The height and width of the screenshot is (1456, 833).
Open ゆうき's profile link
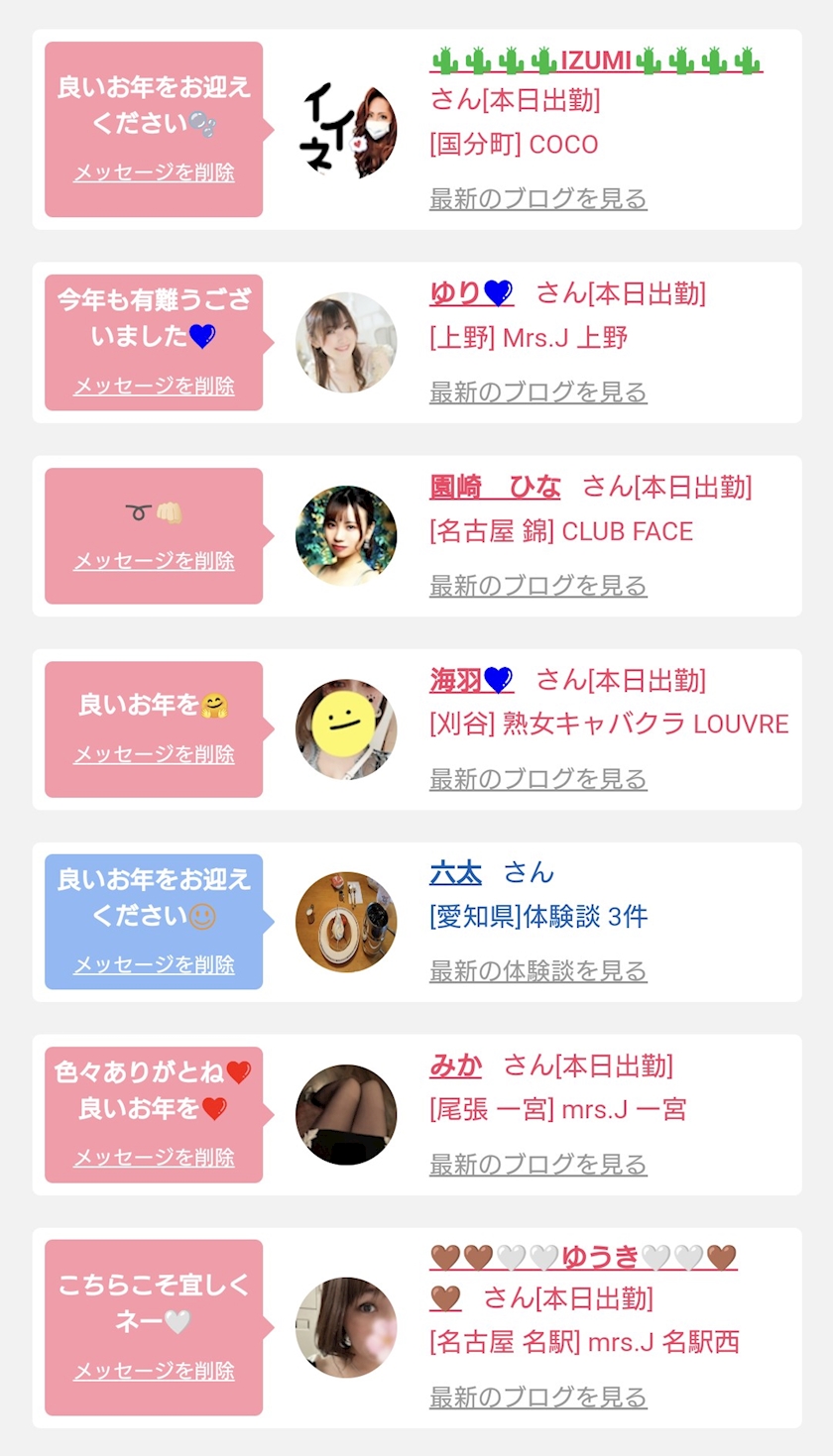coord(600,1258)
